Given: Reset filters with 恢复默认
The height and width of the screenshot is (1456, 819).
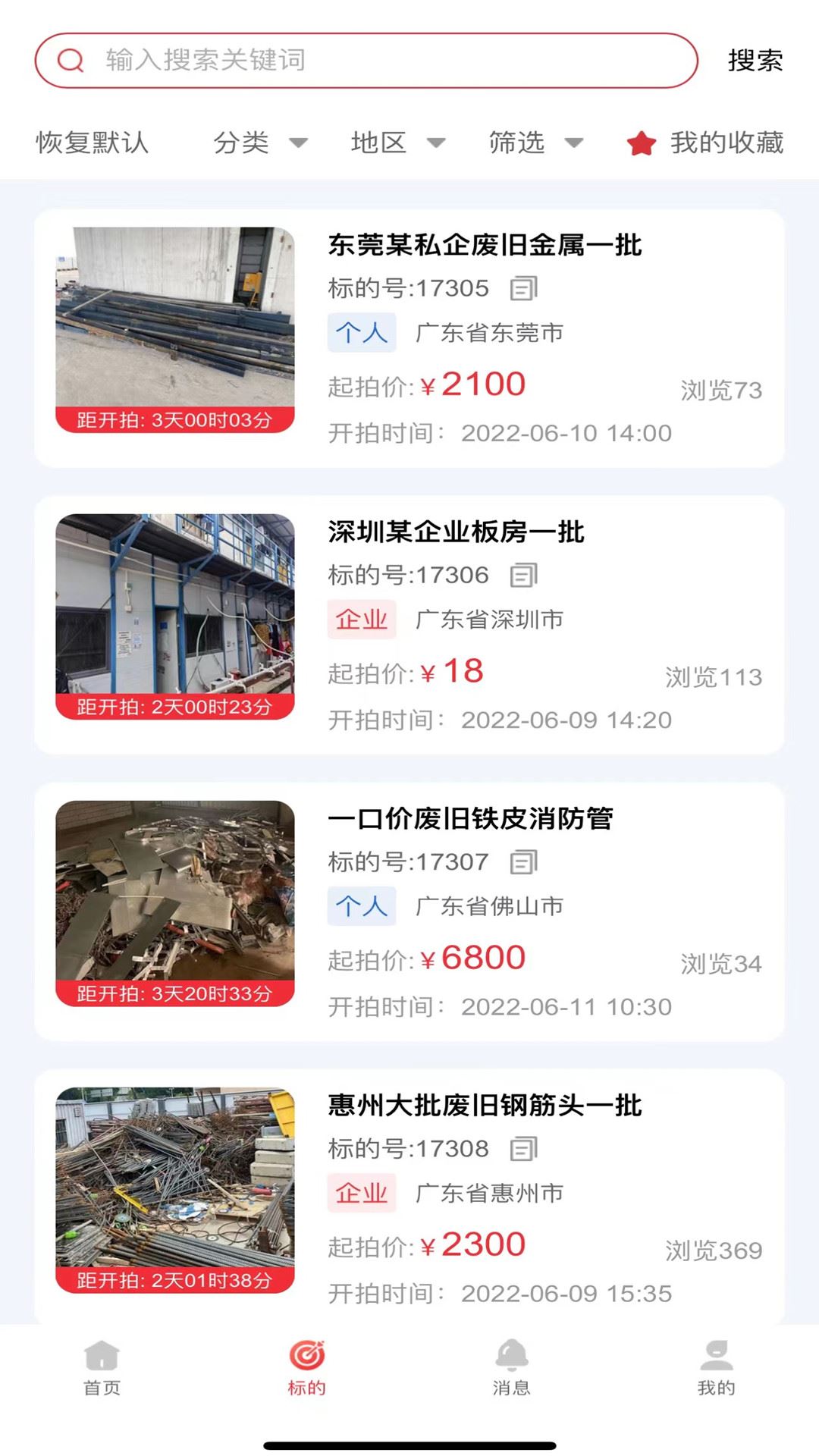Looking at the screenshot, I should click(93, 143).
